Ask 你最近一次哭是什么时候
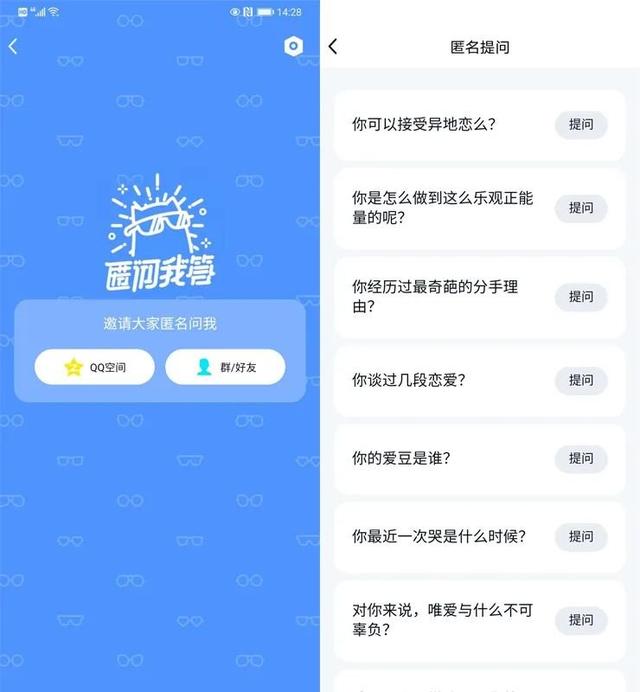The image size is (640, 692). [x=581, y=536]
